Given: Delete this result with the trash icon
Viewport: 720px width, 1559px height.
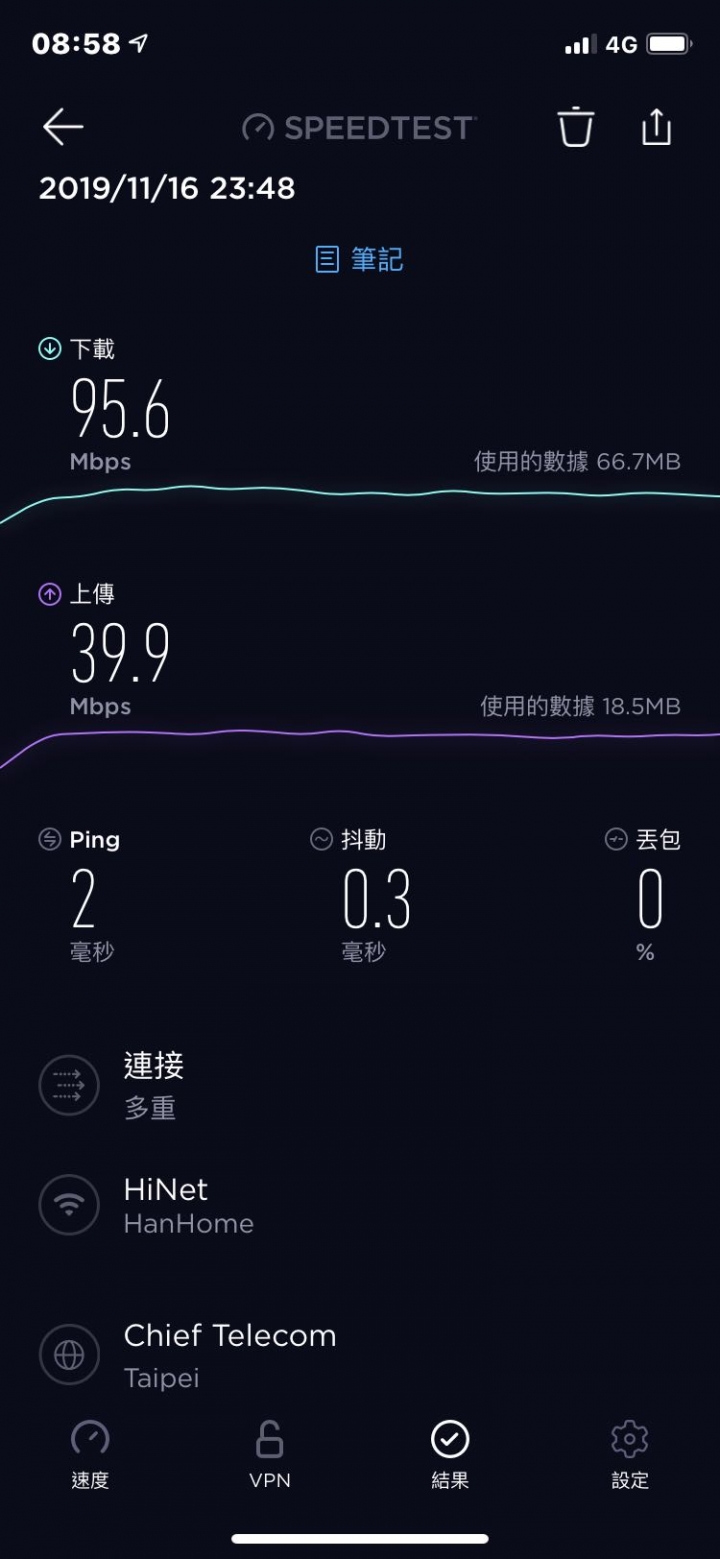Looking at the screenshot, I should (575, 127).
